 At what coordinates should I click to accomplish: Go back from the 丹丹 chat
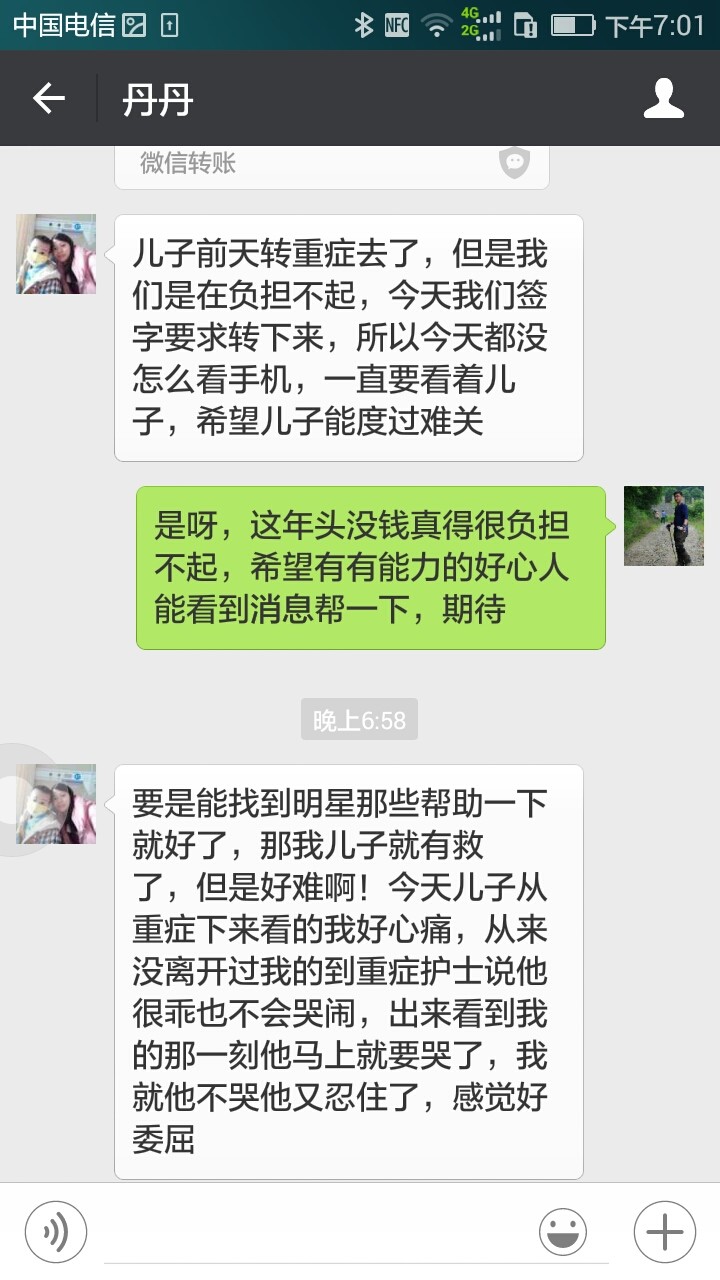coord(48,99)
